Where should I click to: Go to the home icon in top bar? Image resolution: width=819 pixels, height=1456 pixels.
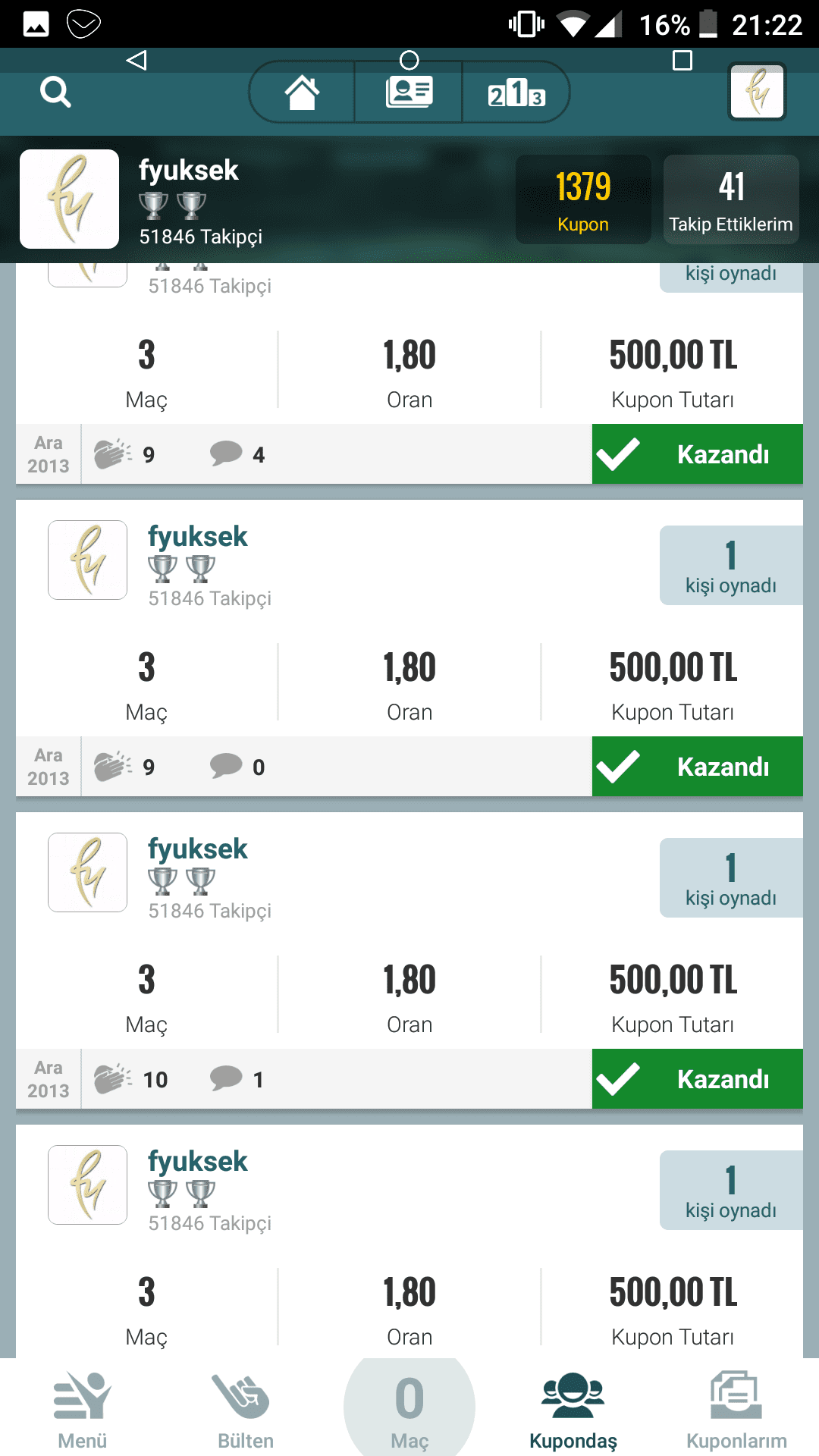click(x=302, y=93)
